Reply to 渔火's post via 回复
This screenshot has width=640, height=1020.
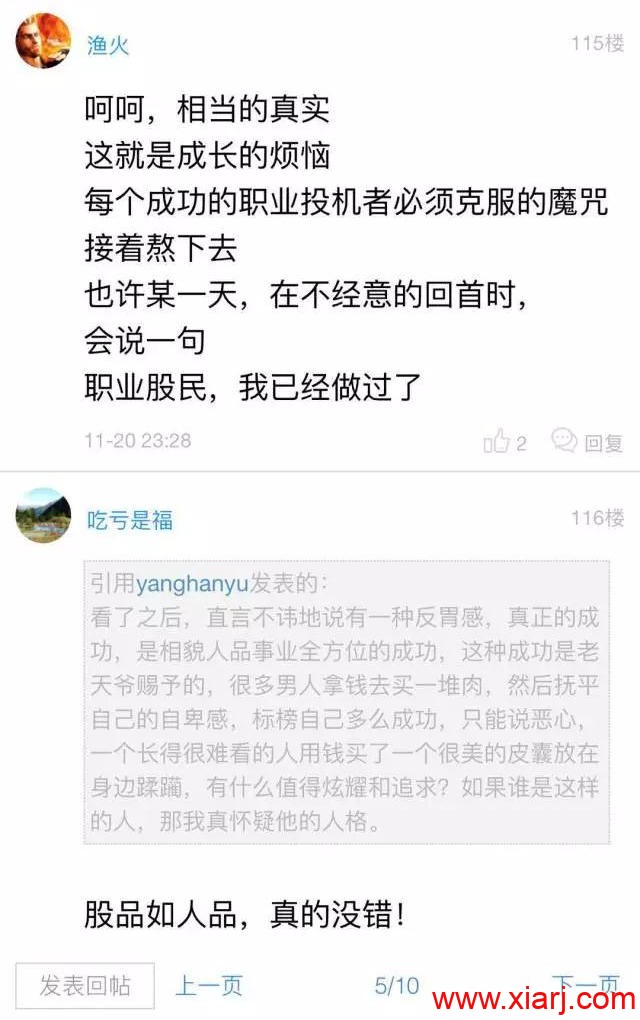[x=589, y=442]
